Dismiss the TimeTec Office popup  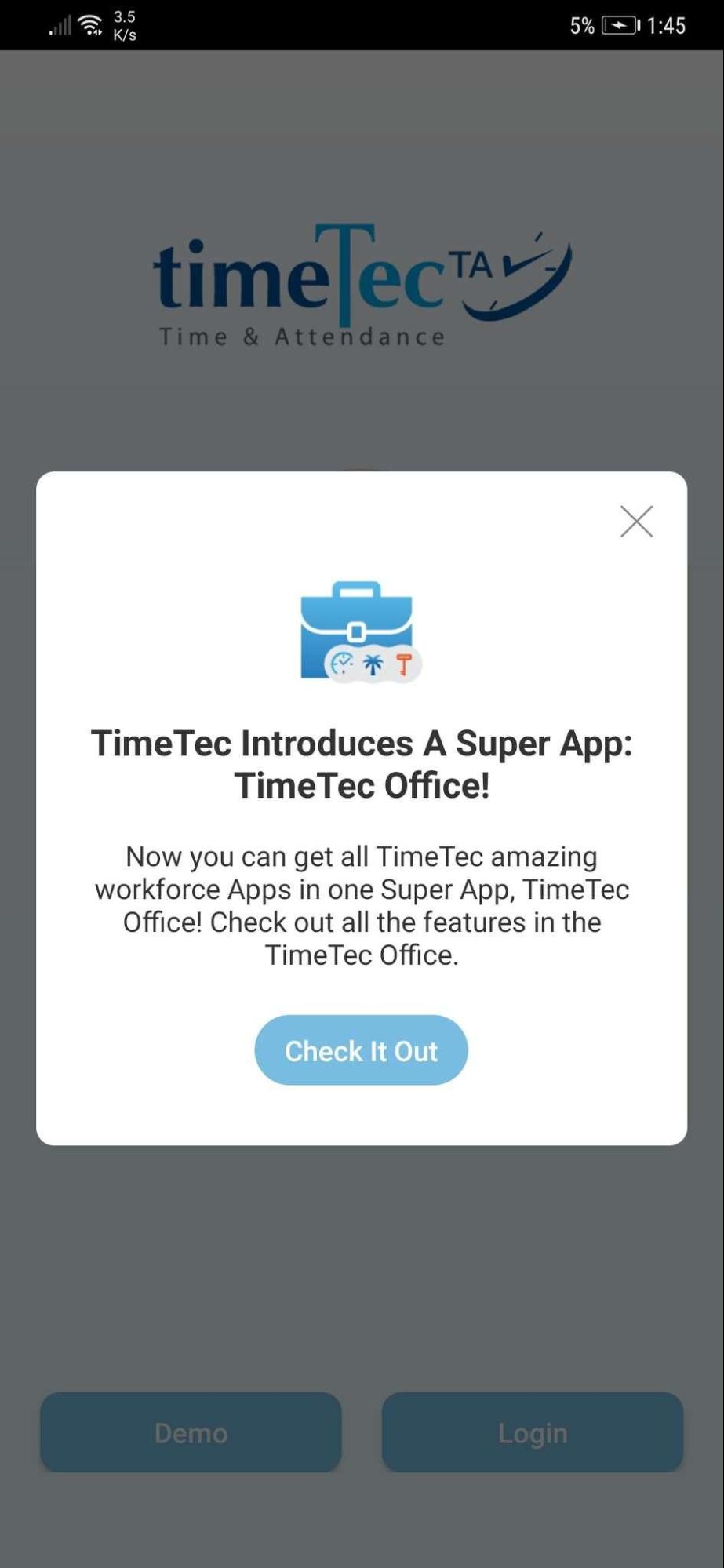636,521
